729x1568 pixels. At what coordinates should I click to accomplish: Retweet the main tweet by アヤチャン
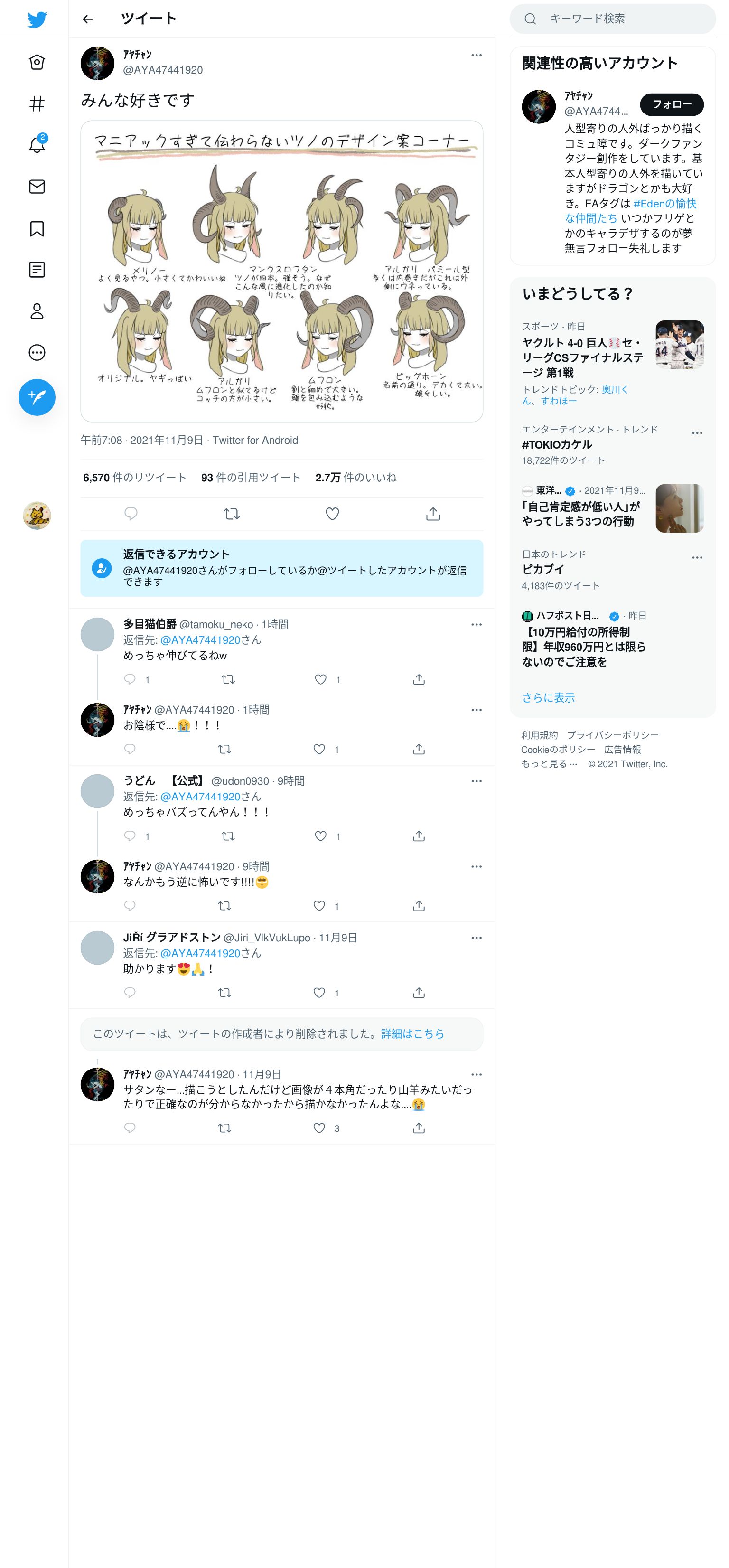tap(232, 514)
